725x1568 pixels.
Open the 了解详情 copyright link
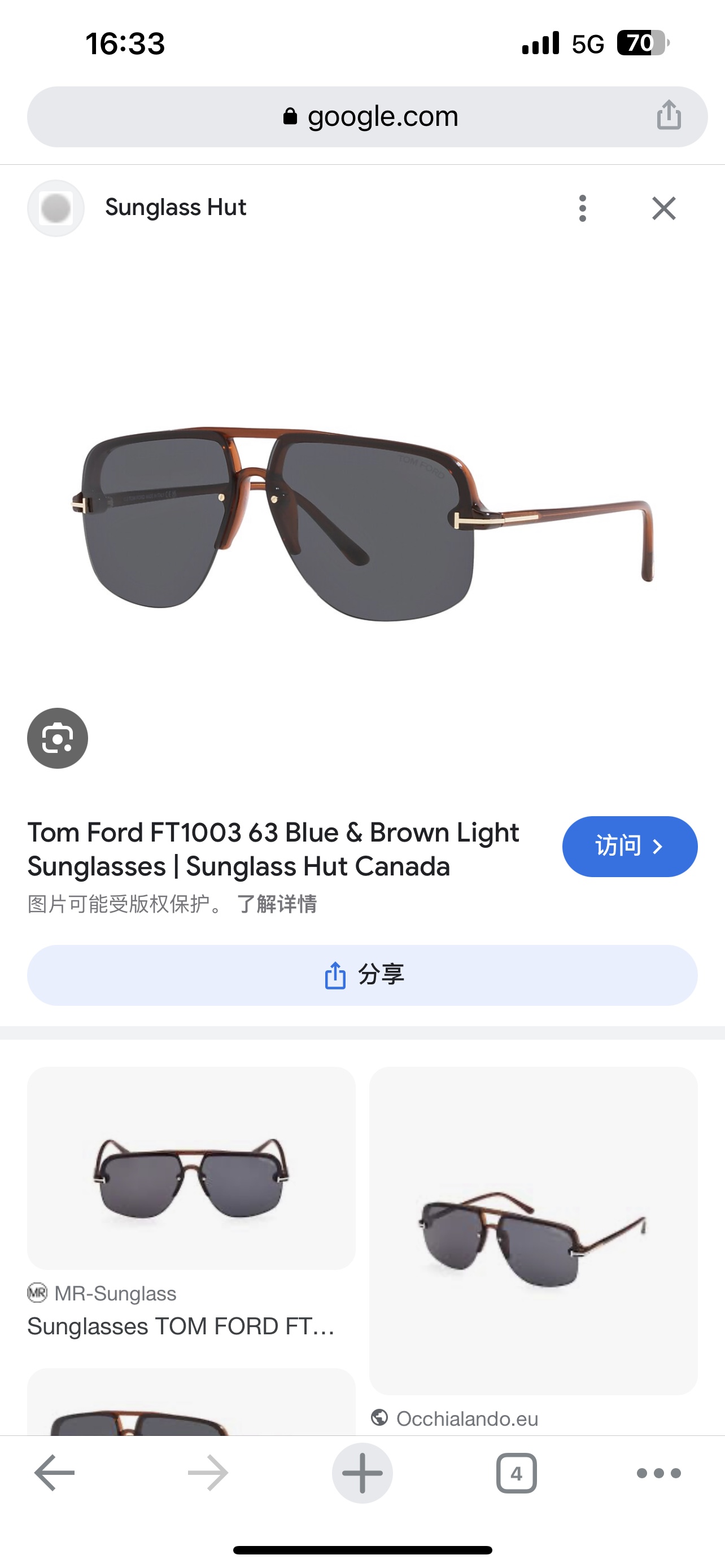coord(277,904)
